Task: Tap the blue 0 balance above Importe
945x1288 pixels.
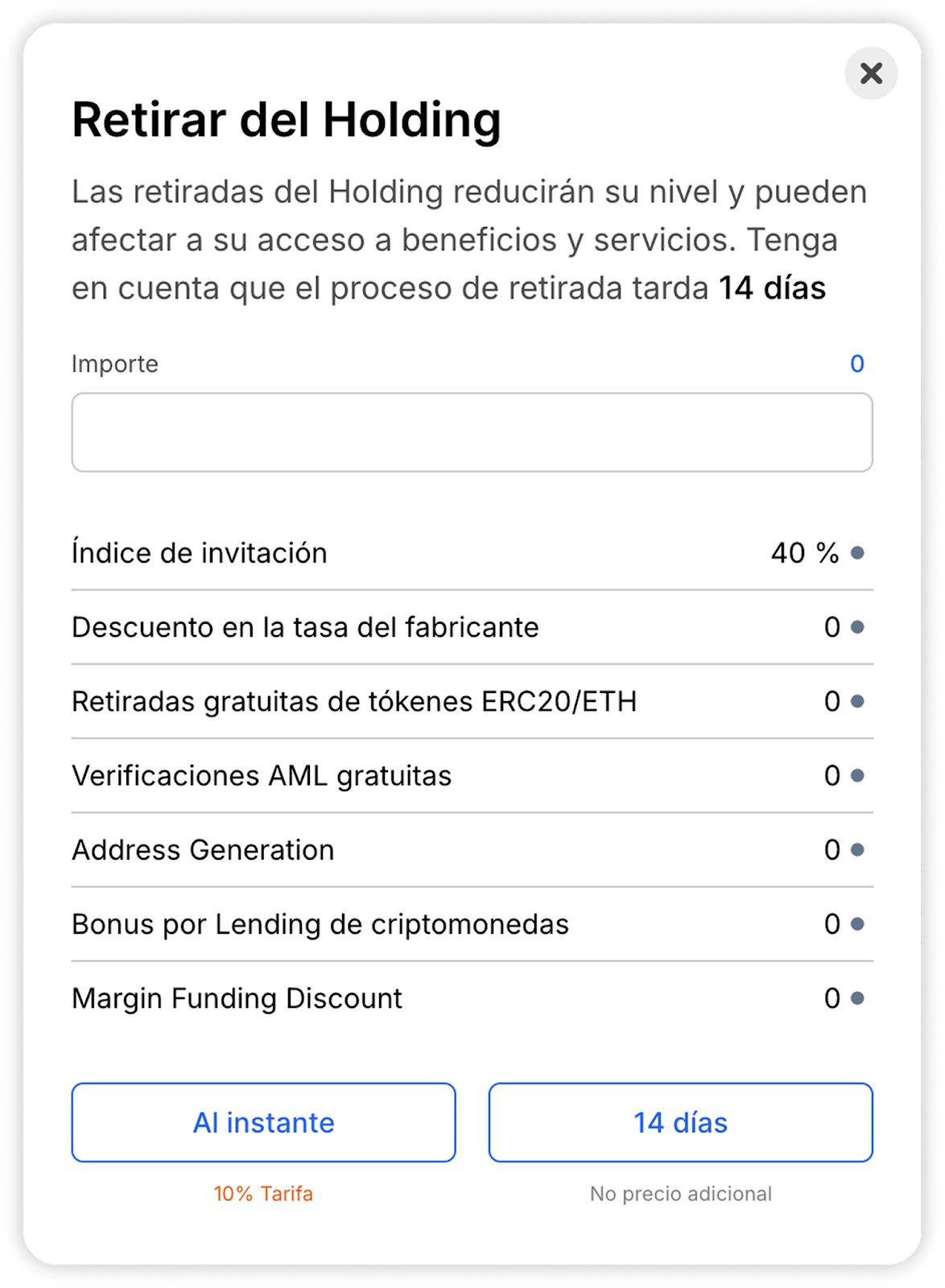Action: 856,364
